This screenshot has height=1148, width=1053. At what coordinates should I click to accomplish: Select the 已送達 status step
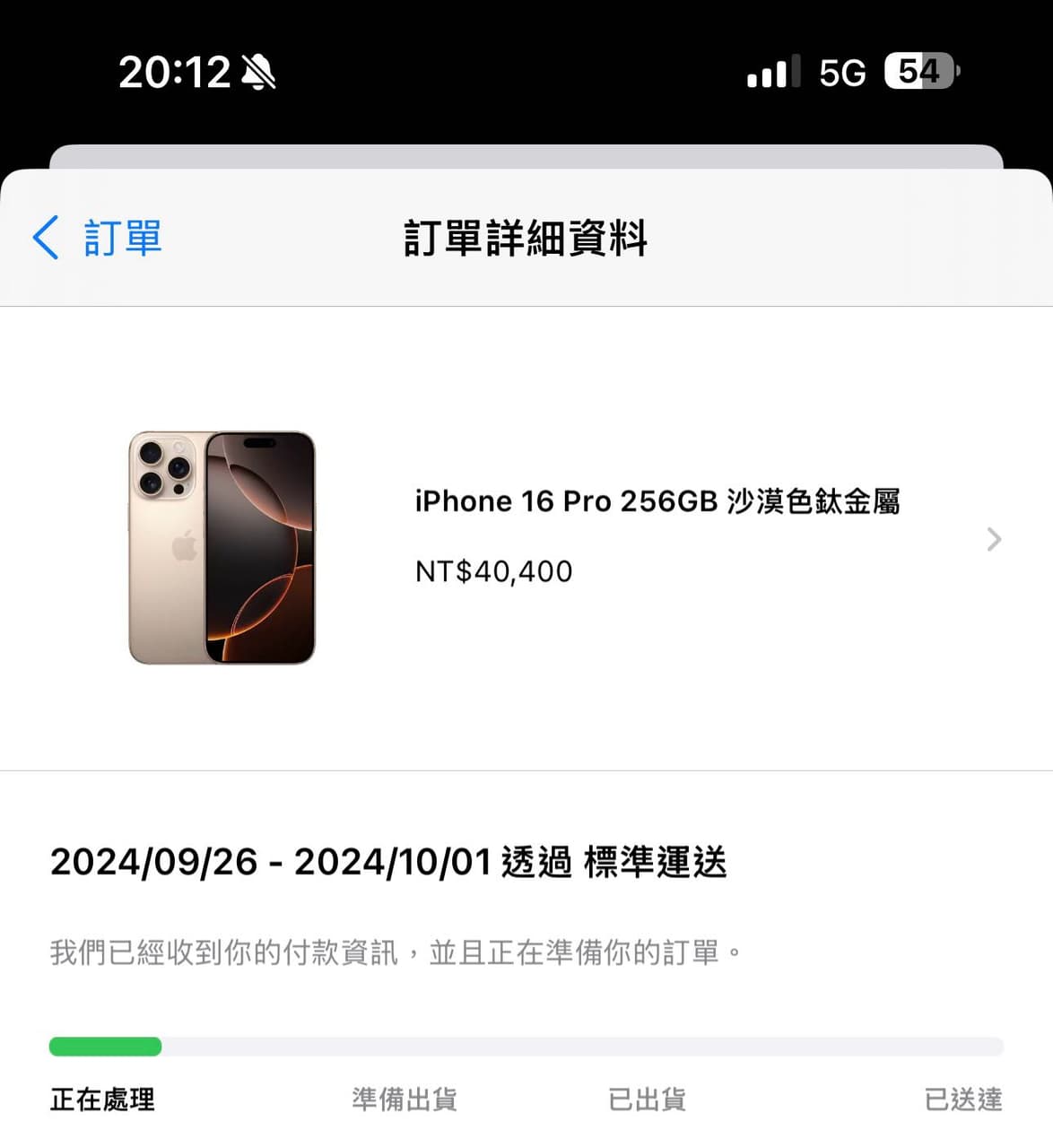pyautogui.click(x=963, y=1100)
